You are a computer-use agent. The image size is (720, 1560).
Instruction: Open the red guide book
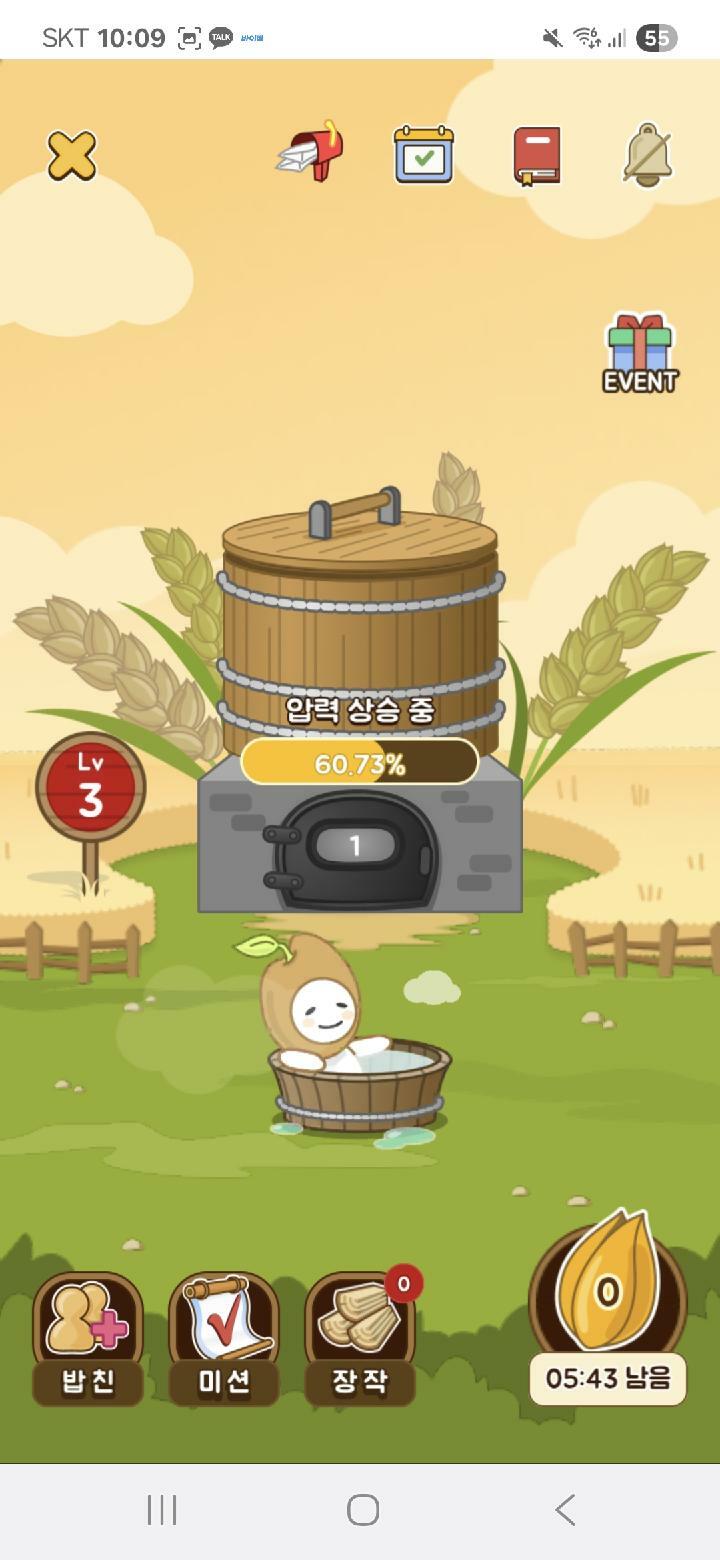pyautogui.click(x=537, y=156)
